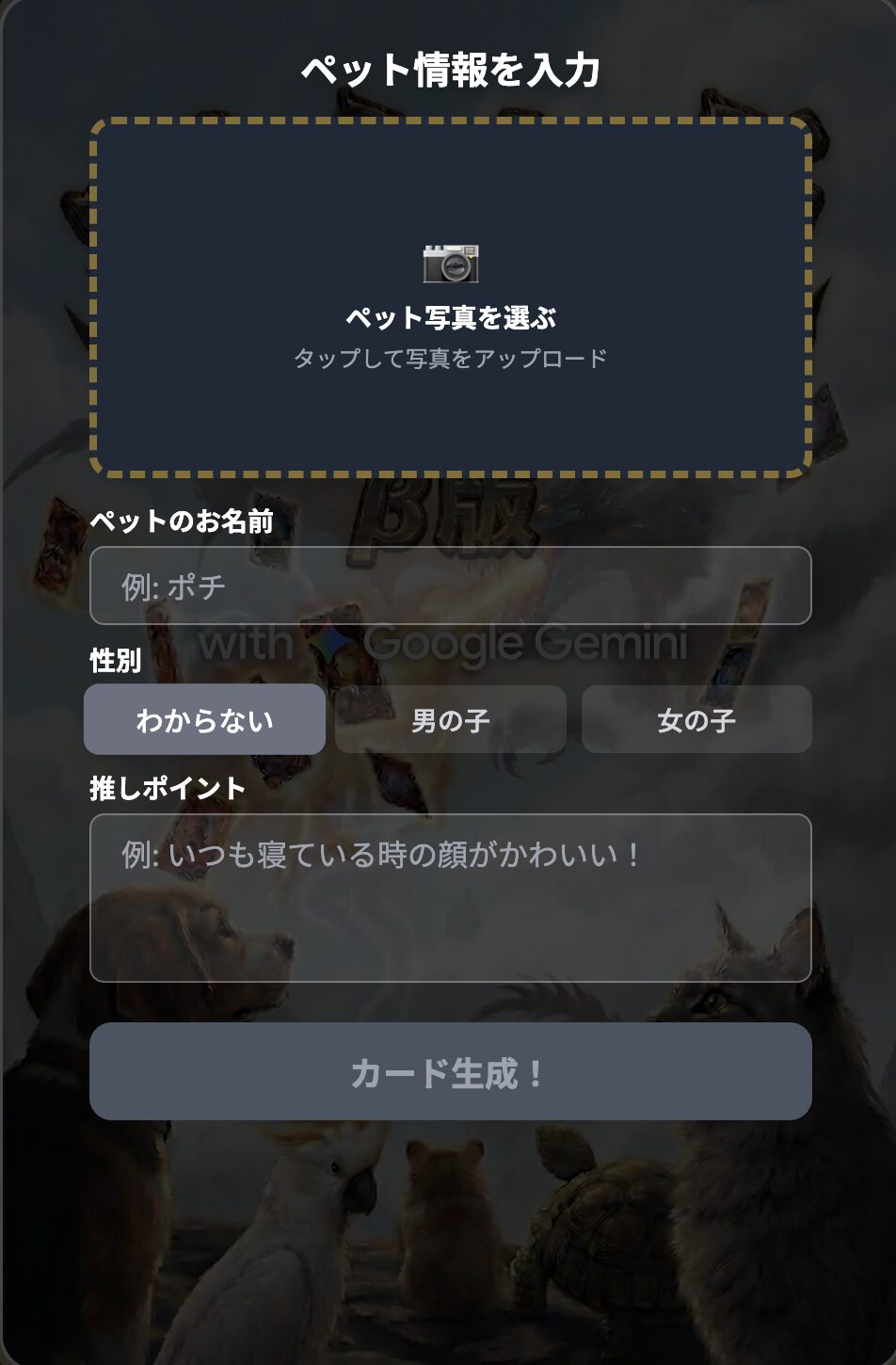Focus the 推しポイント text area
The height and width of the screenshot is (1365, 896).
click(x=450, y=898)
